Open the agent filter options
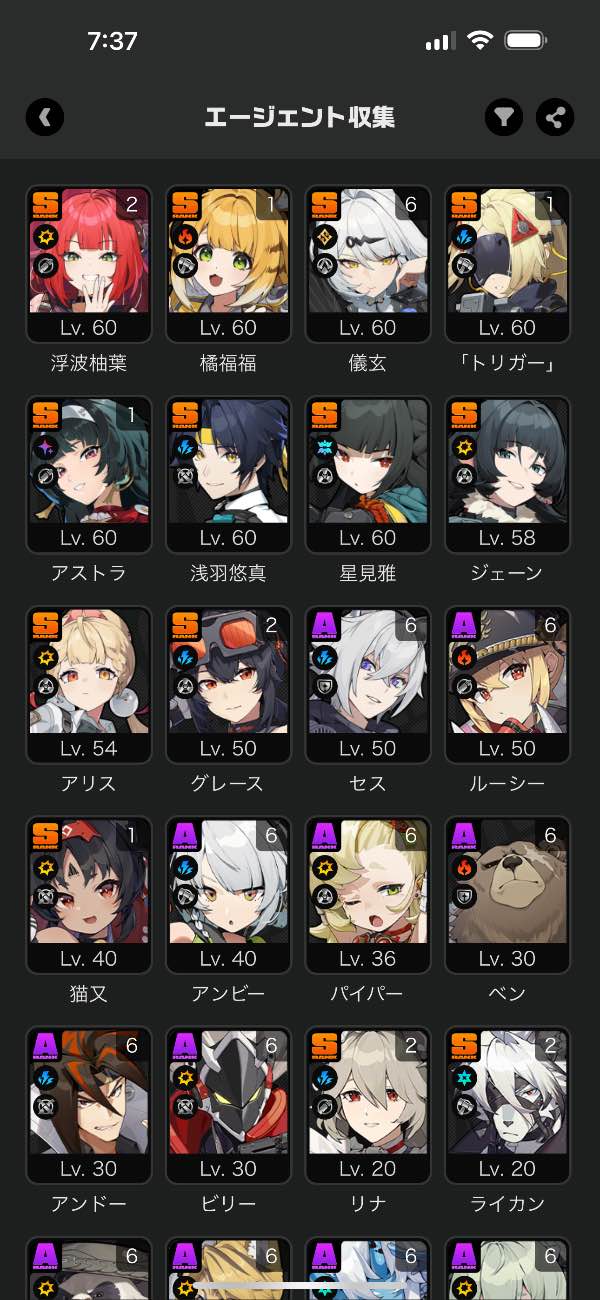This screenshot has width=600, height=1300. (504, 117)
